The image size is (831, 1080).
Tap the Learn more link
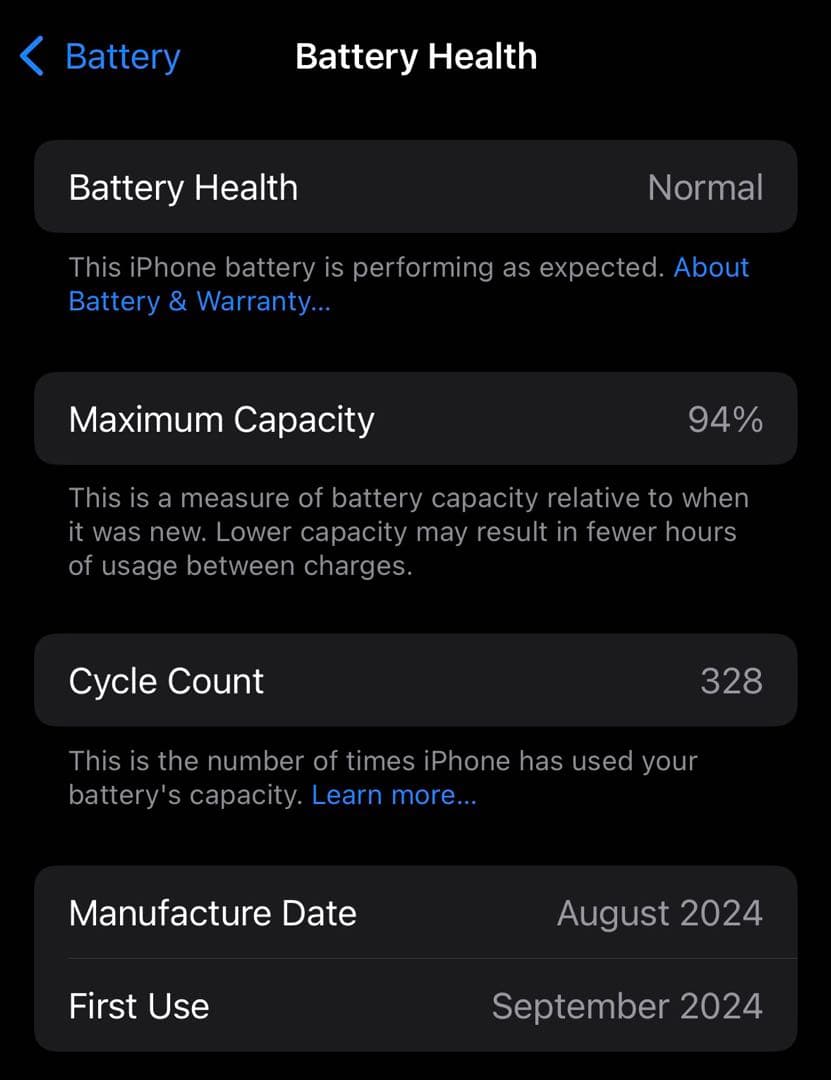393,794
